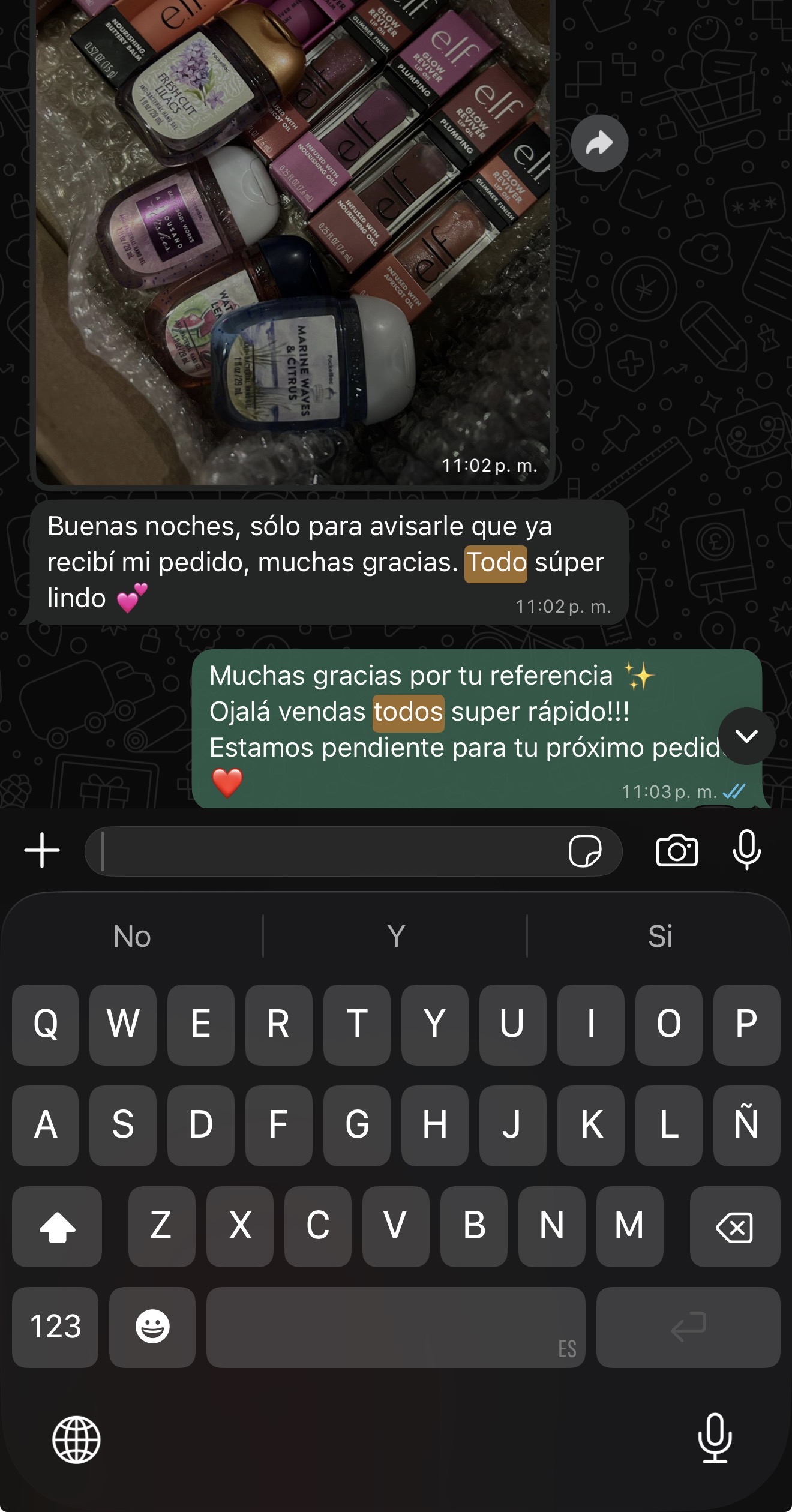792x1512 pixels.
Task: Open the emoji keyboard
Action: coord(152,1327)
